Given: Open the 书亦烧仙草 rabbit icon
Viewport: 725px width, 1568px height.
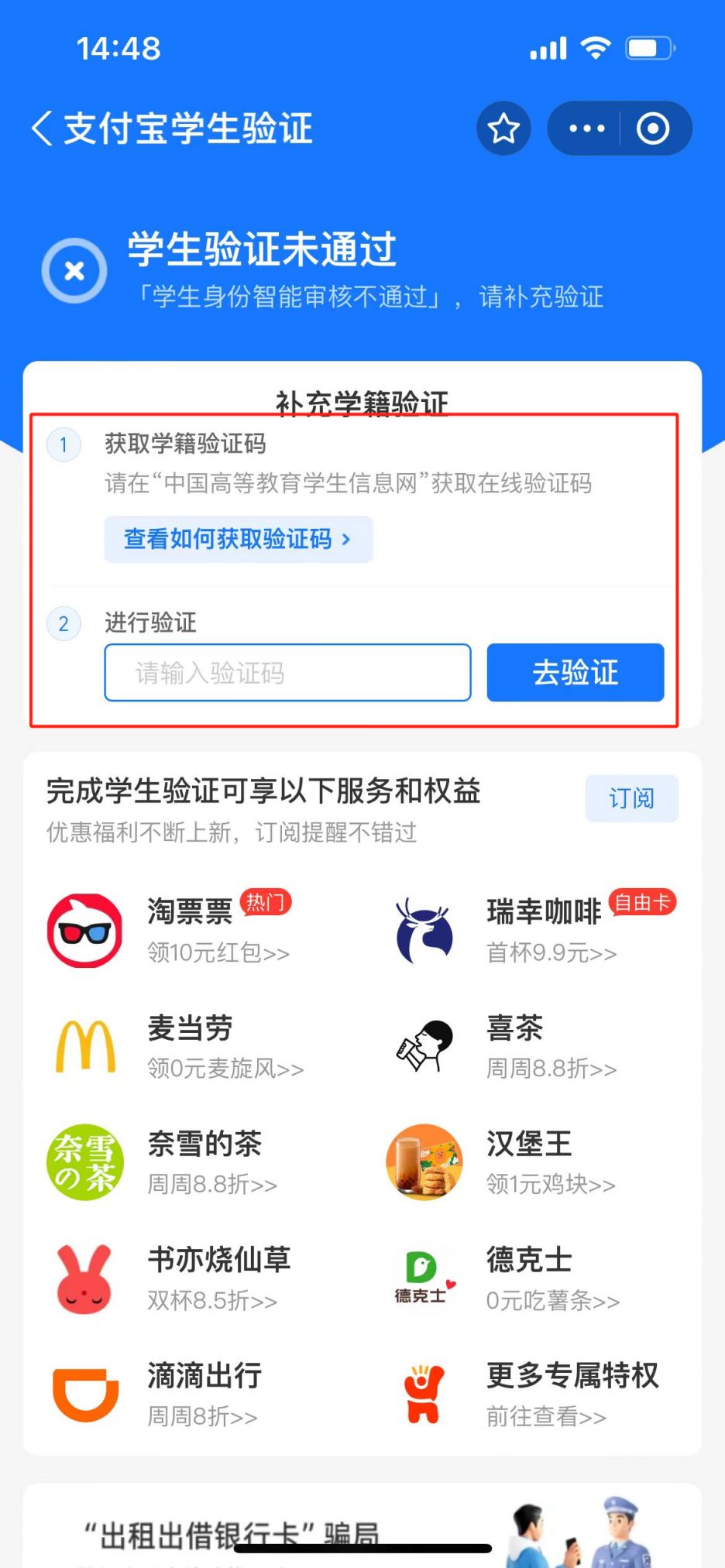Looking at the screenshot, I should point(84,1278).
